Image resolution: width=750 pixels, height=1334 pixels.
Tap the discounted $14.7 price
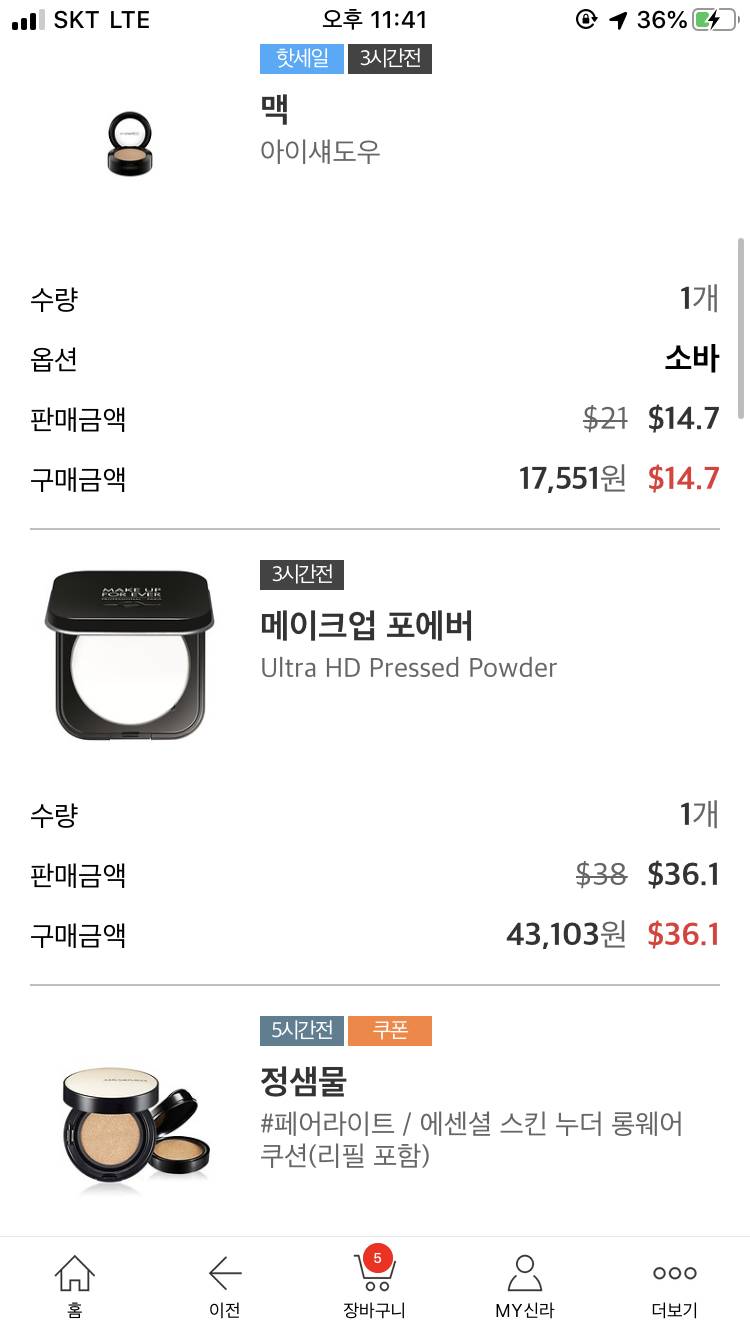(683, 418)
